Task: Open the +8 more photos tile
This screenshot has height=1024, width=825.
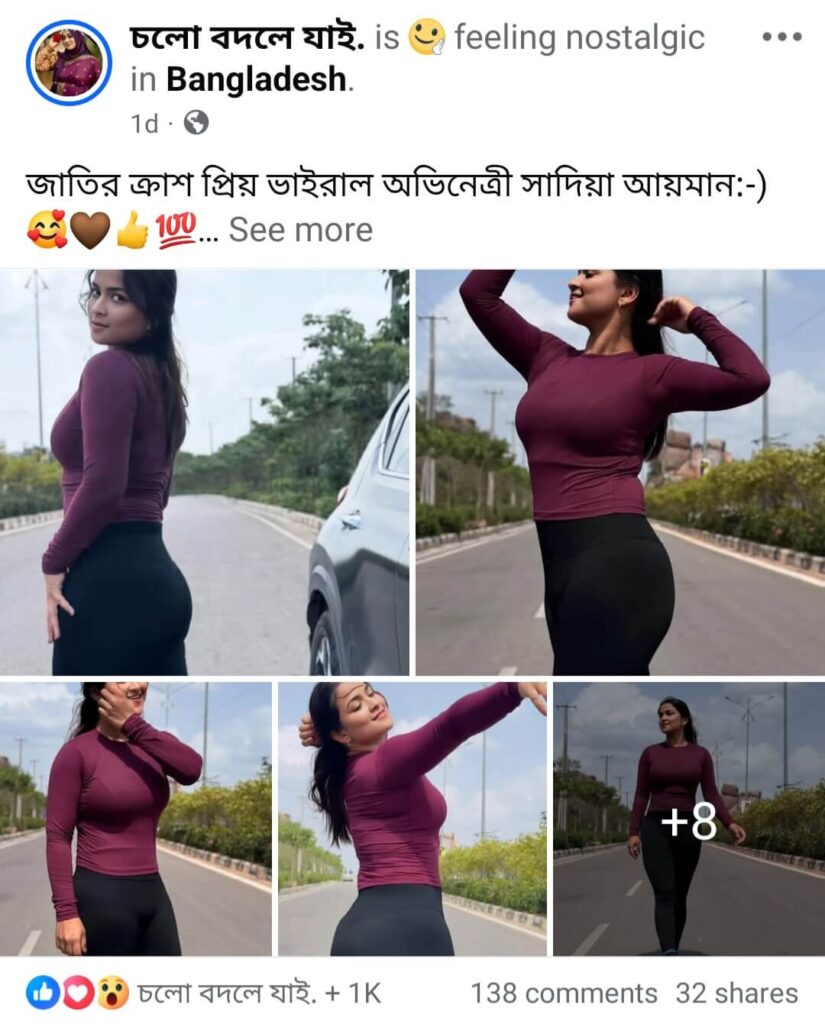Action: tap(689, 819)
